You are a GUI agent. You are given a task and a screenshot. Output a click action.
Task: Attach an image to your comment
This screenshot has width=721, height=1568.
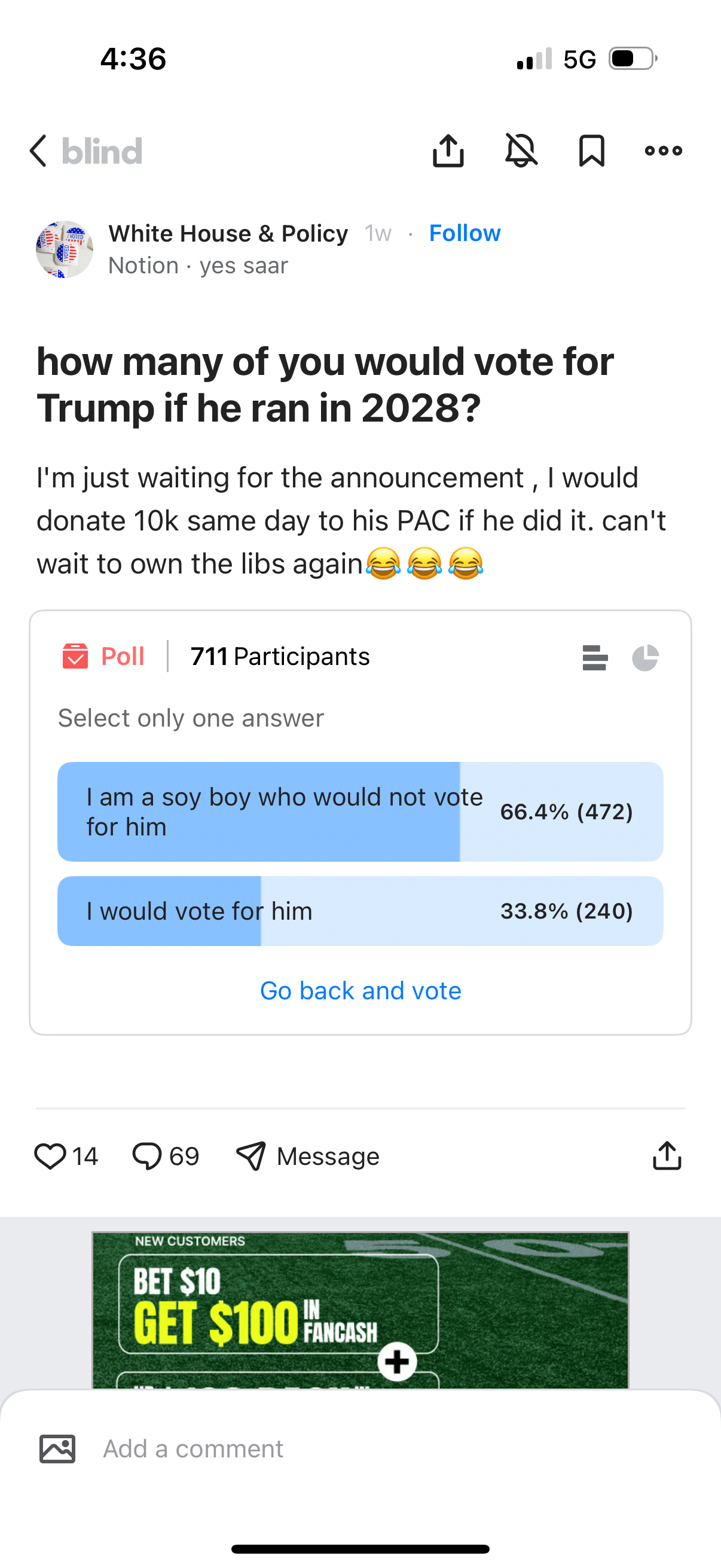click(x=57, y=1448)
